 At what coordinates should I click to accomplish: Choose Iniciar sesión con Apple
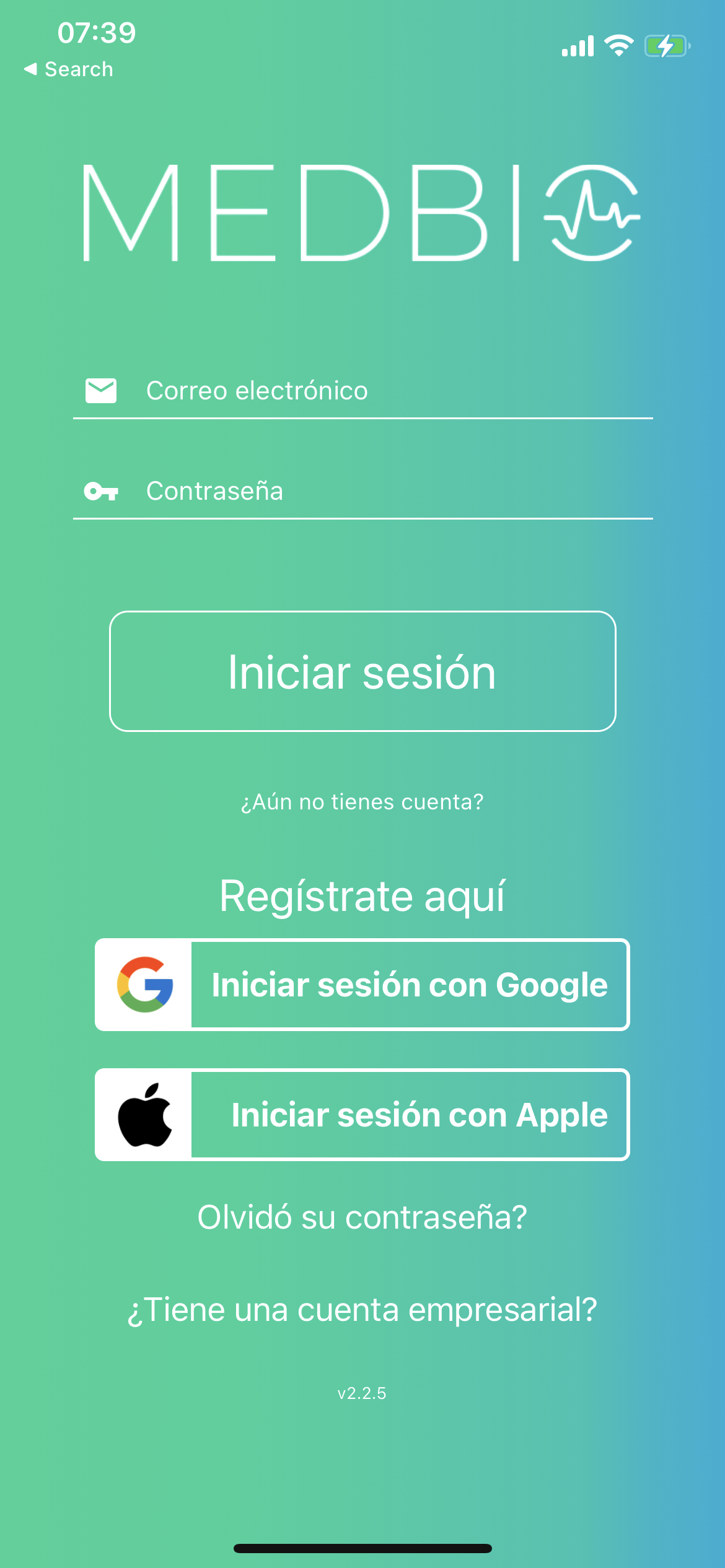(x=362, y=1115)
